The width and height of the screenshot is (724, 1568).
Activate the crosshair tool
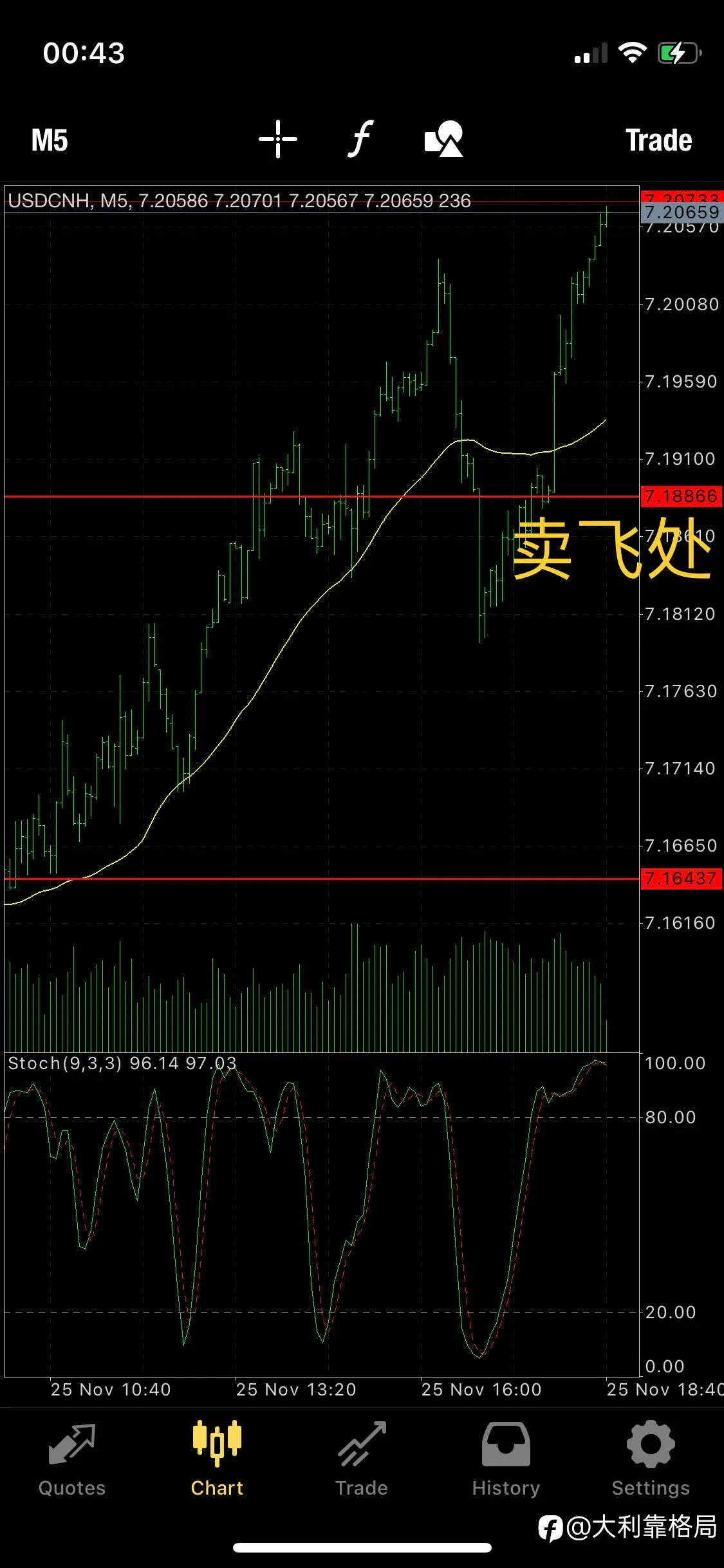click(278, 138)
